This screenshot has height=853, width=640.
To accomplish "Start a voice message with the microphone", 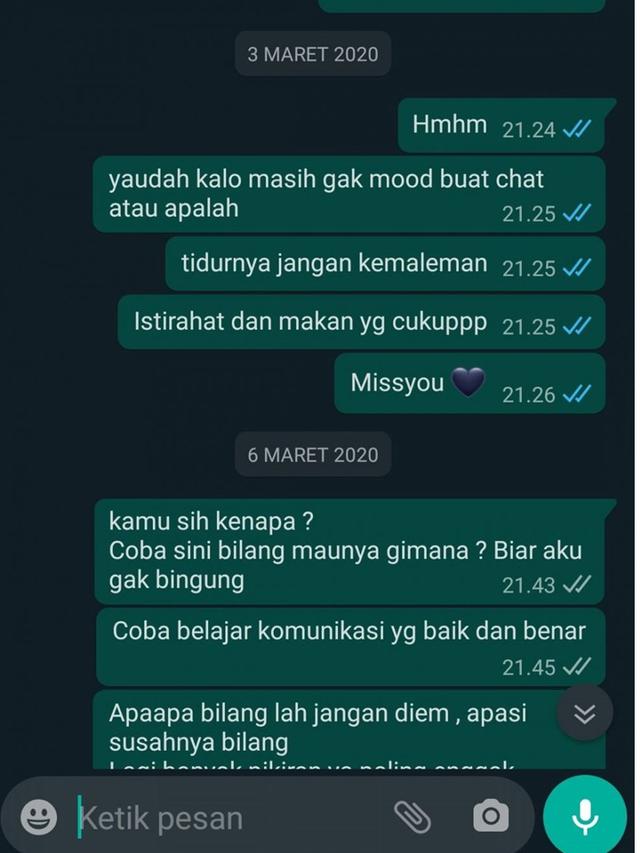I will (x=585, y=817).
